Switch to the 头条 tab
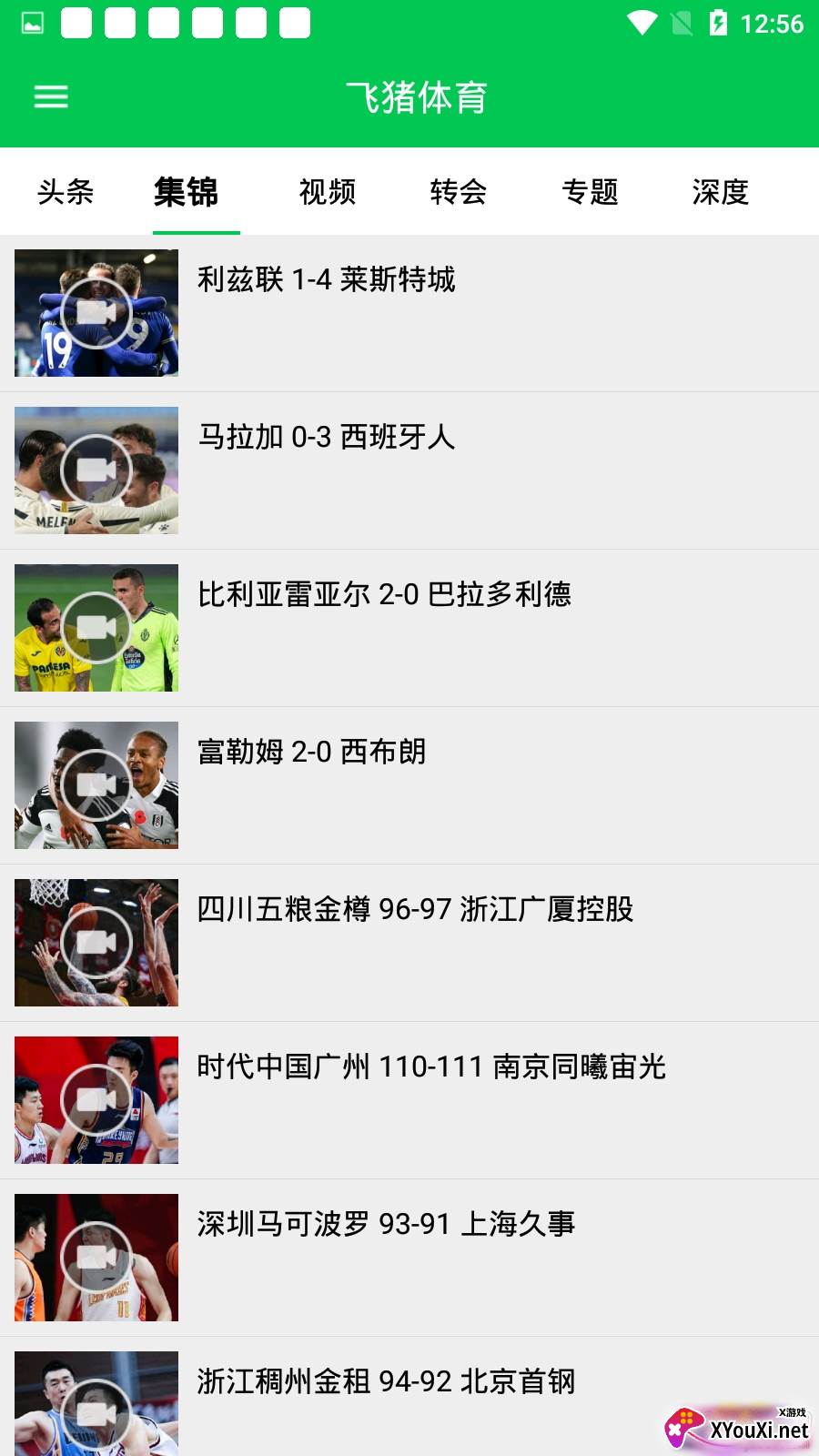The image size is (819, 1456). point(66,192)
